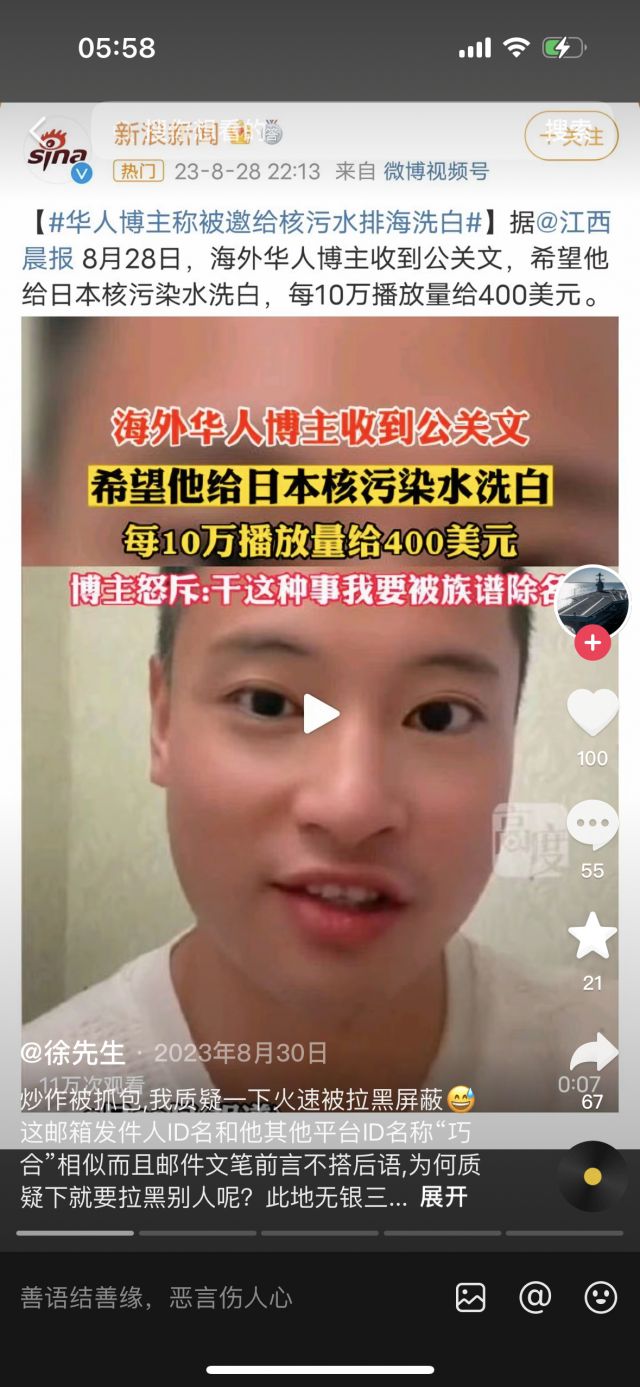640x1387 pixels.
Task: Follow the author via the red plus badge
Action: coord(592,643)
